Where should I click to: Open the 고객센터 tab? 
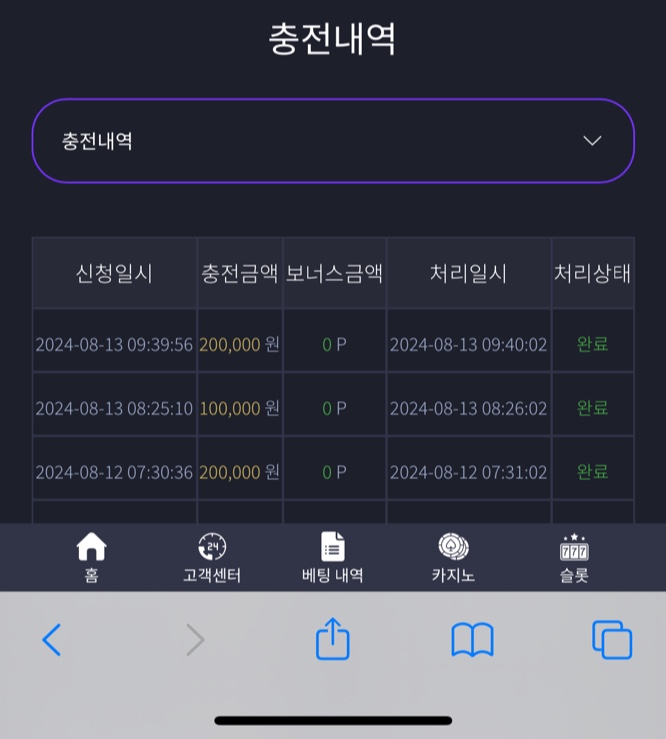point(212,558)
